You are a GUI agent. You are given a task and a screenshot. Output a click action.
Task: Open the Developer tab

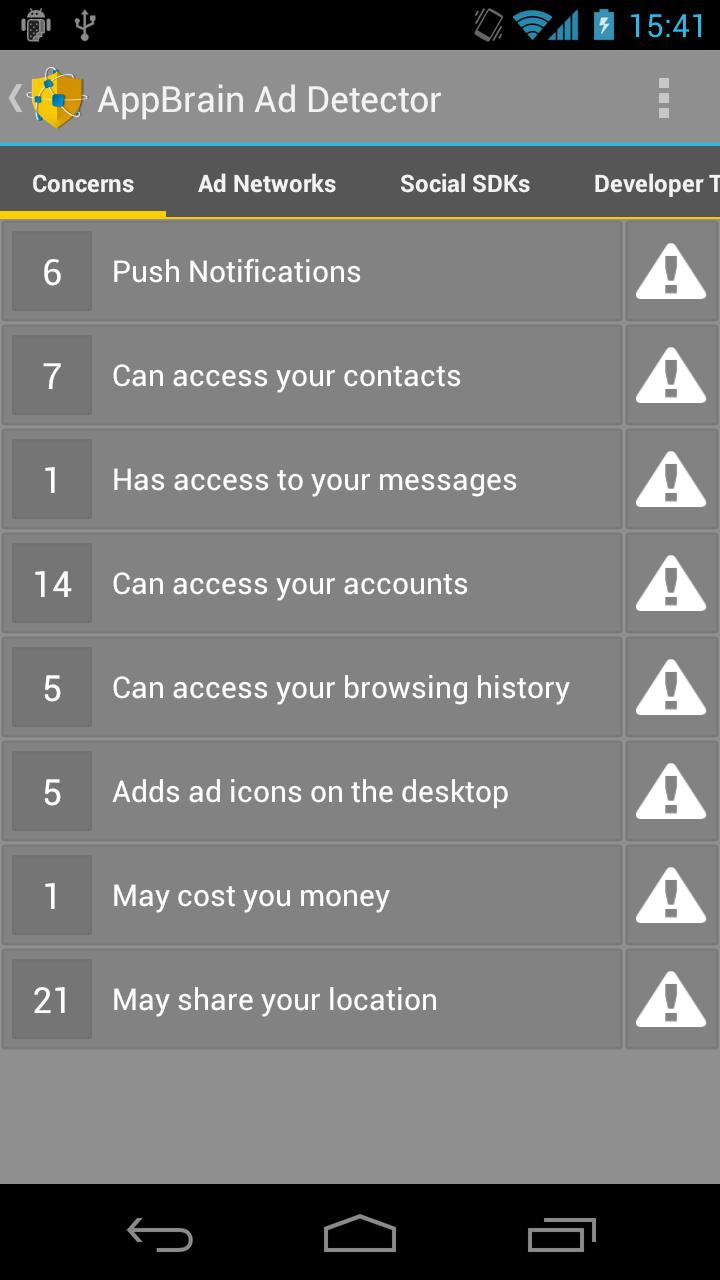[x=655, y=184]
